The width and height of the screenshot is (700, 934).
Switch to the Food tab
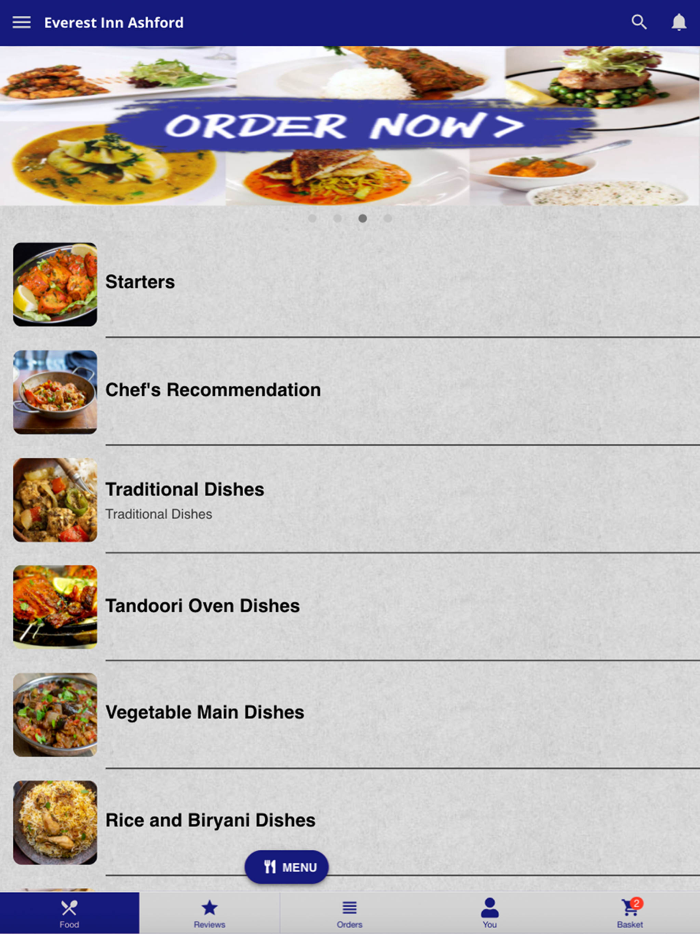[69, 912]
